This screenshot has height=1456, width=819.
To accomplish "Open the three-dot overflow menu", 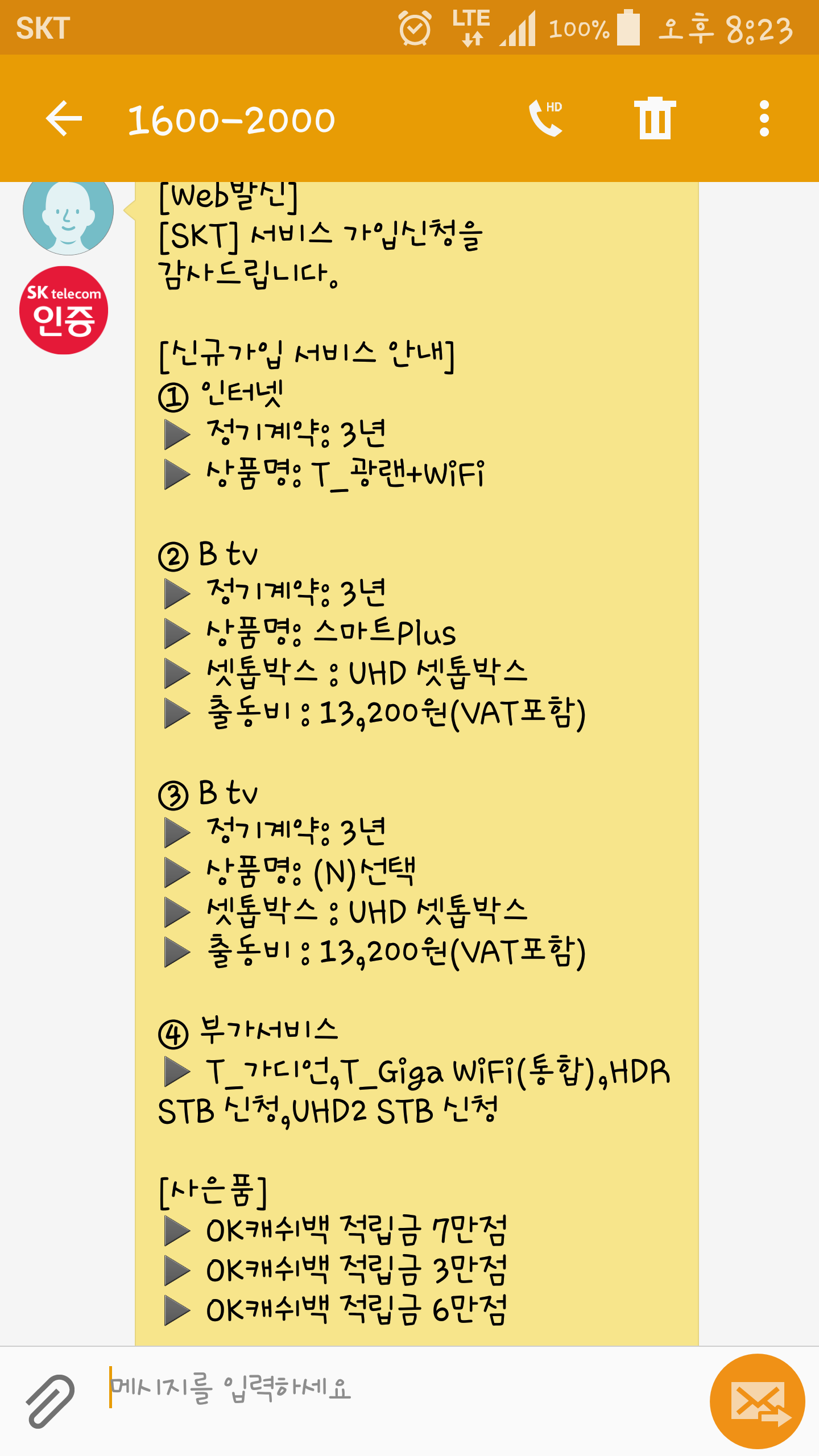I will coord(764,118).
